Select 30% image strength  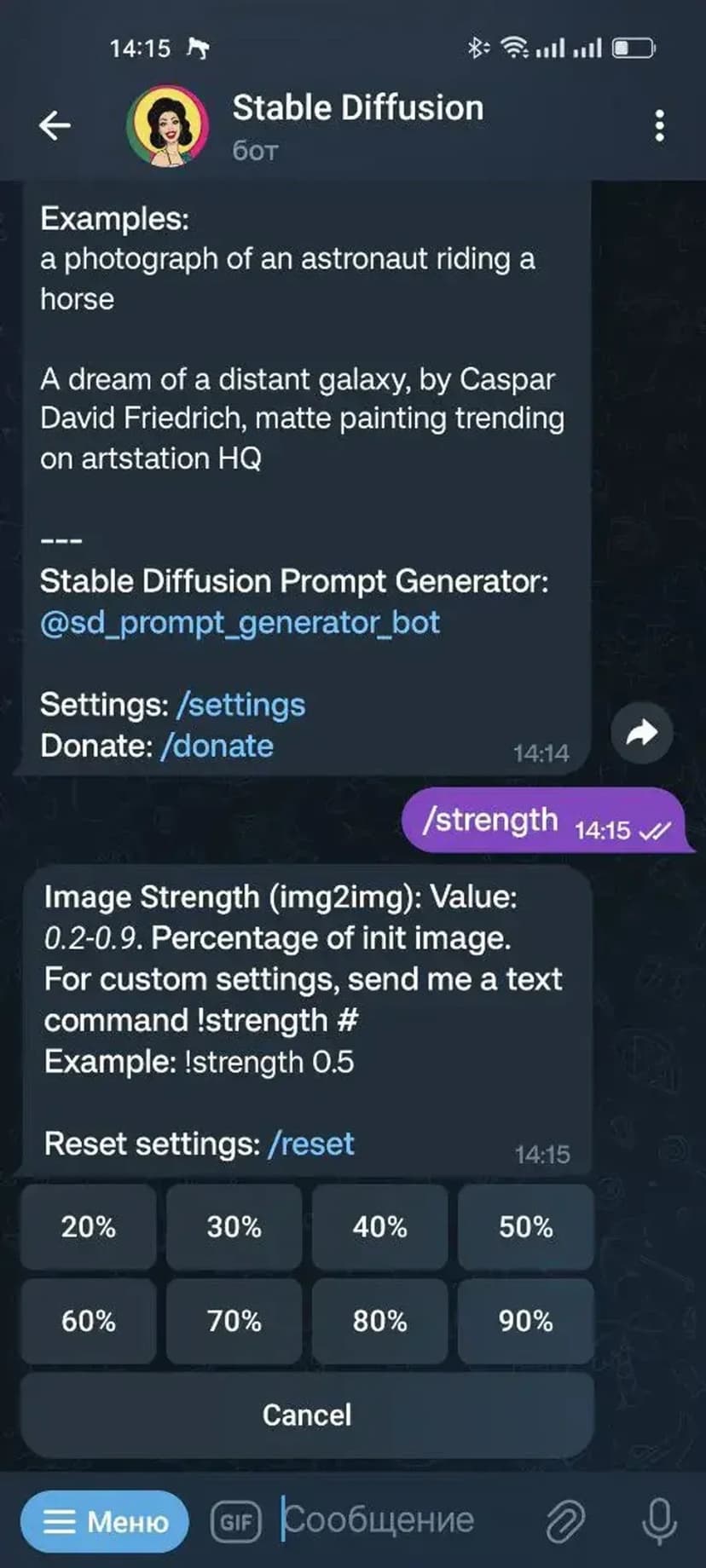[x=234, y=1226]
